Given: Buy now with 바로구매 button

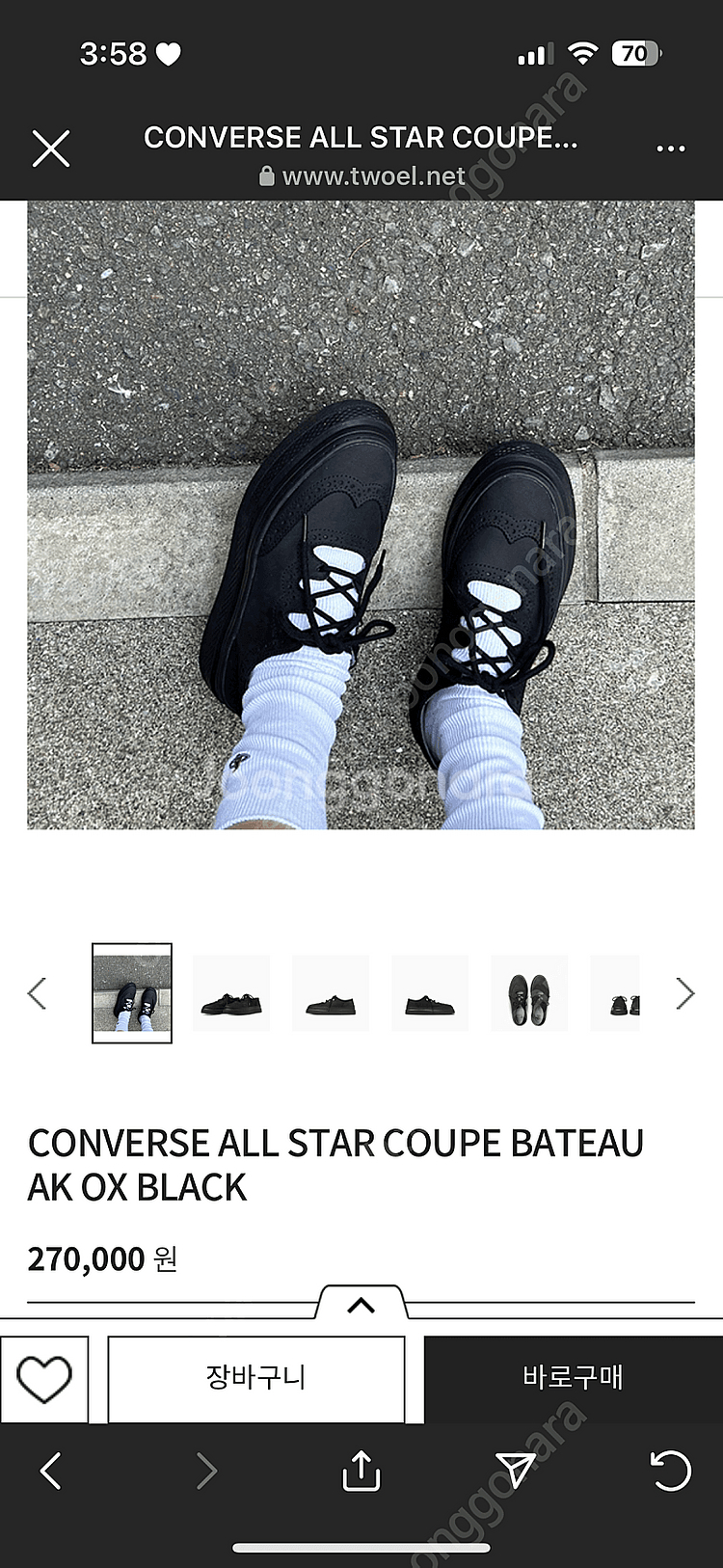Looking at the screenshot, I should point(573,1378).
